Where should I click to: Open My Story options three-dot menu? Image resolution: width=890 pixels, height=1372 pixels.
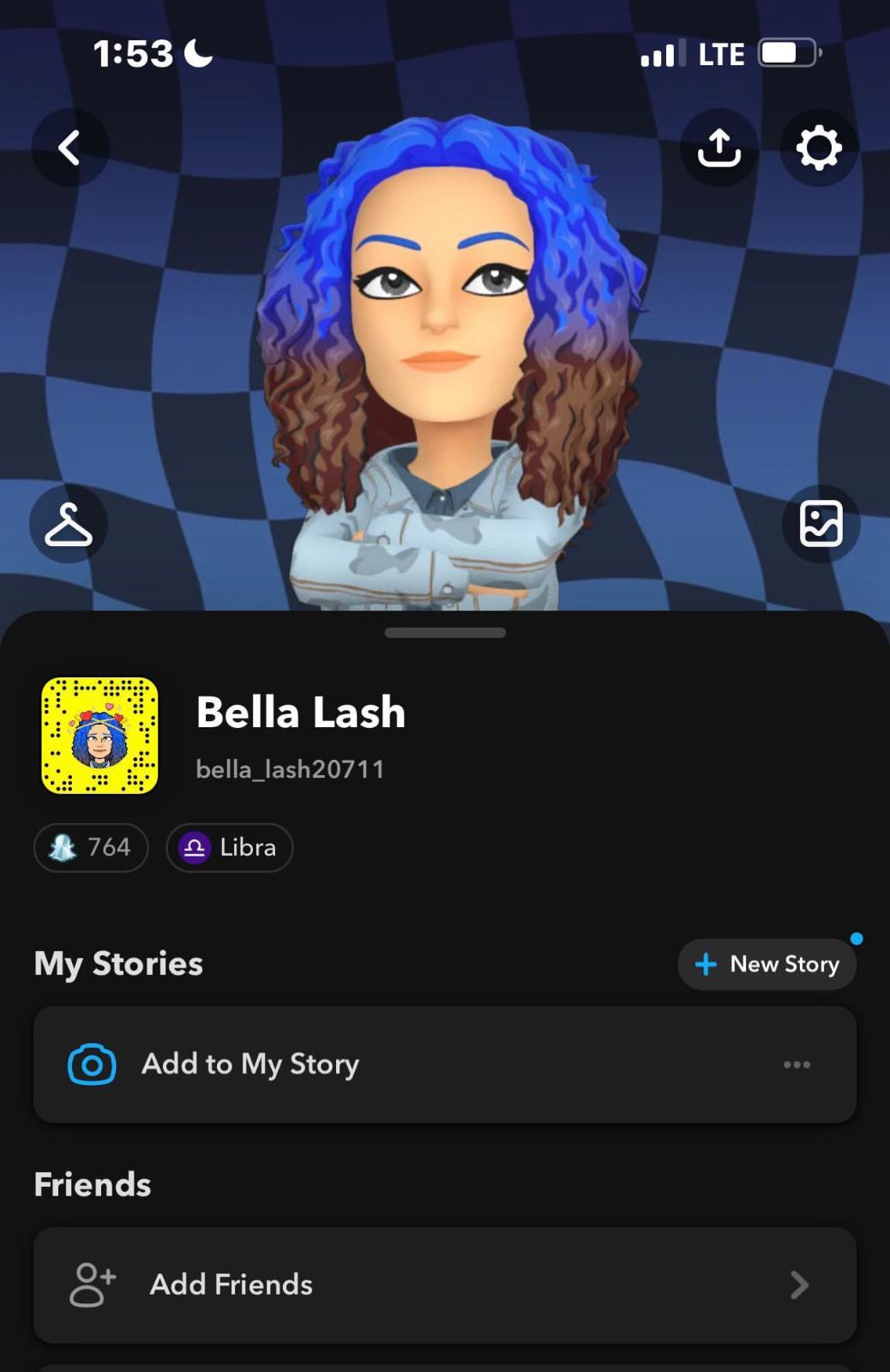point(797,1064)
